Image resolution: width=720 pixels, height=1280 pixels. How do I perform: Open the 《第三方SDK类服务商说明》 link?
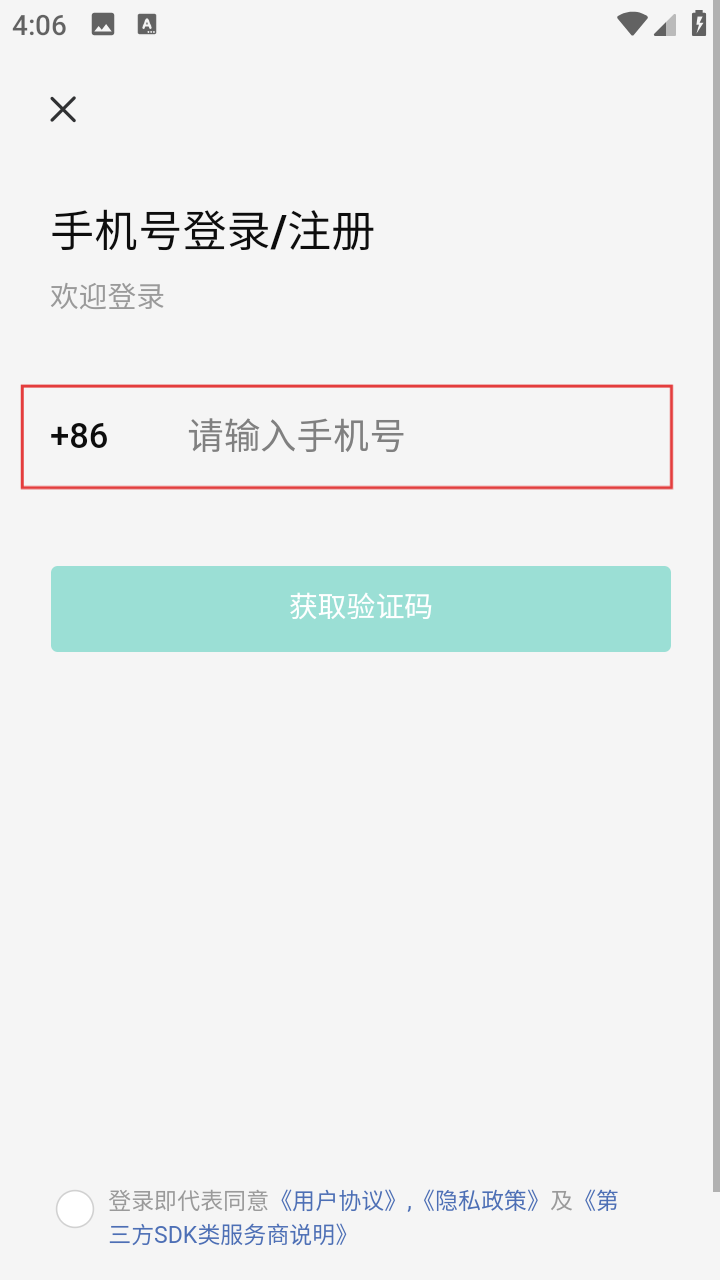coord(230,1235)
